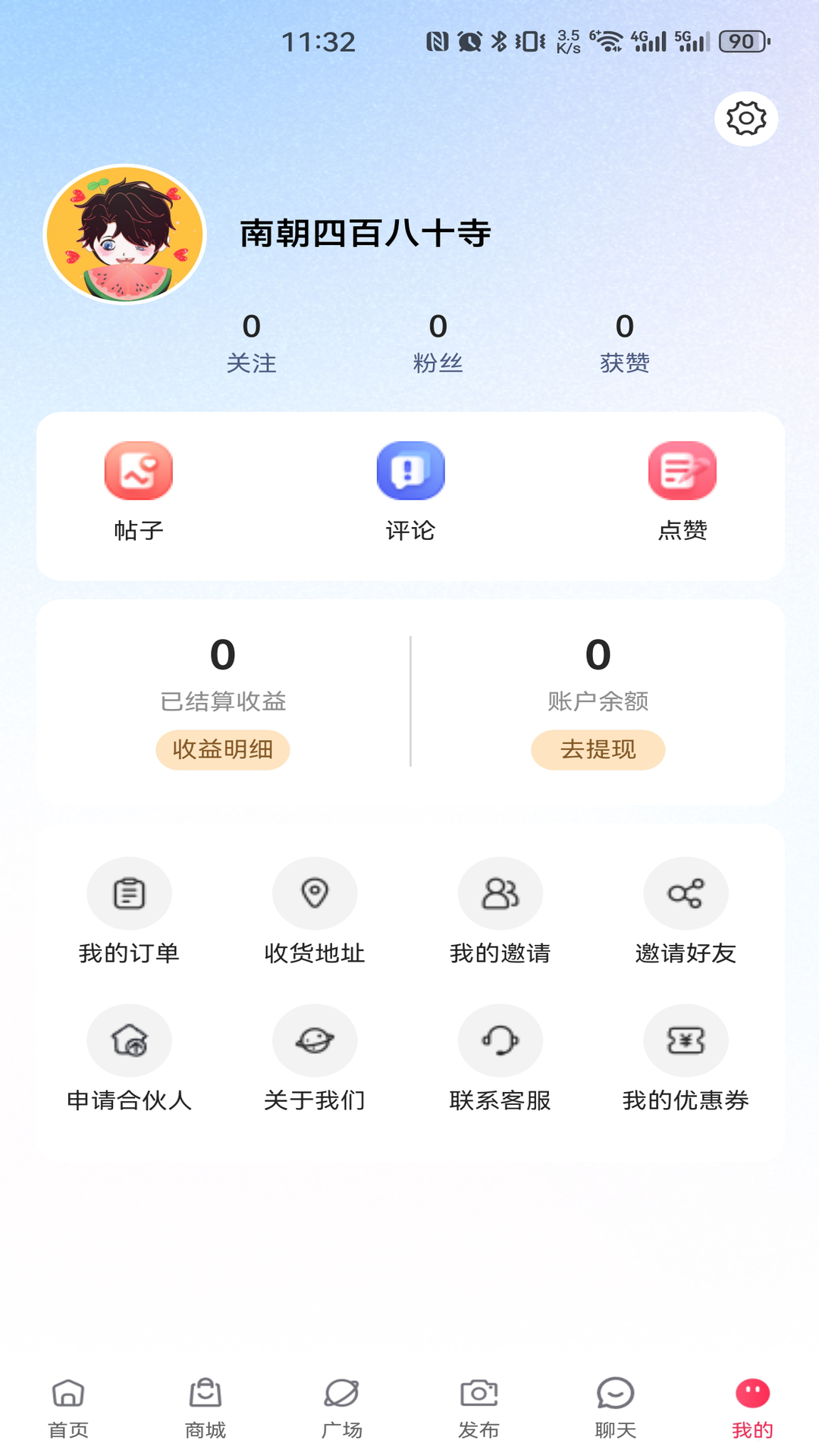The height and width of the screenshot is (1456, 819).
Task: Open the 收货地址 address icon
Action: pos(315,893)
